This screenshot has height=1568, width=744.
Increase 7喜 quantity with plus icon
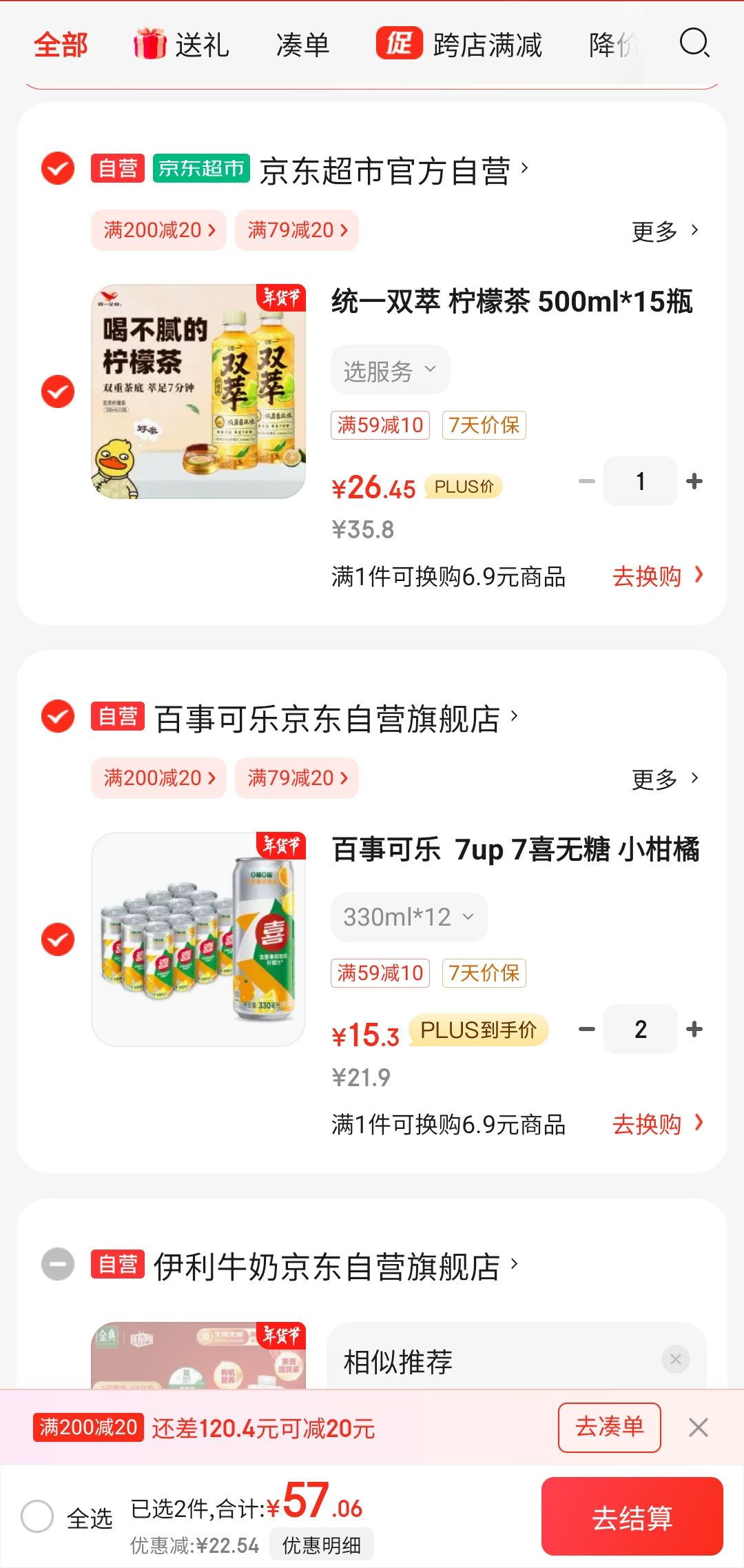pos(695,1029)
